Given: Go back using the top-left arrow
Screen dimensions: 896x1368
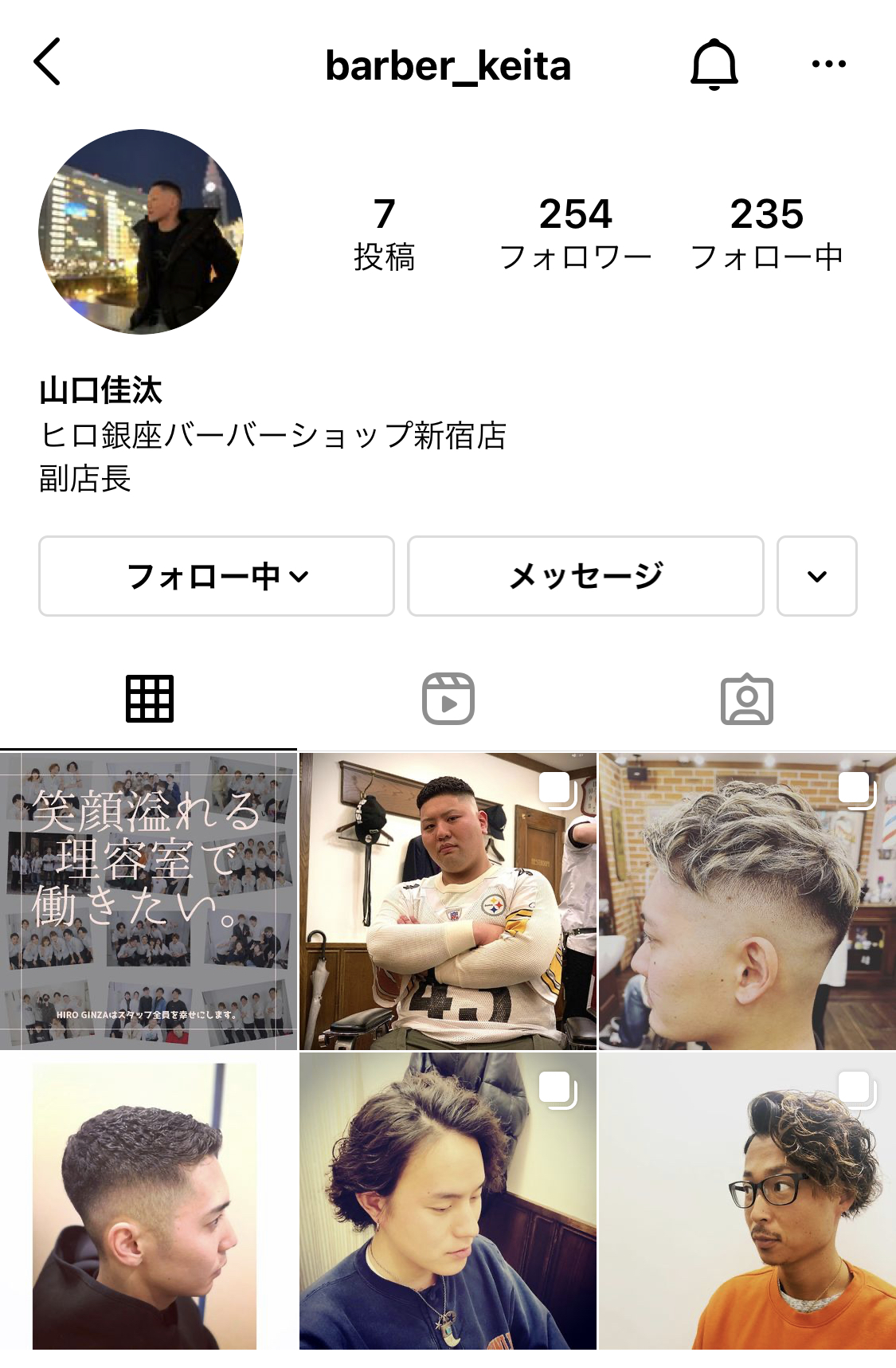Looking at the screenshot, I should [x=48, y=62].
